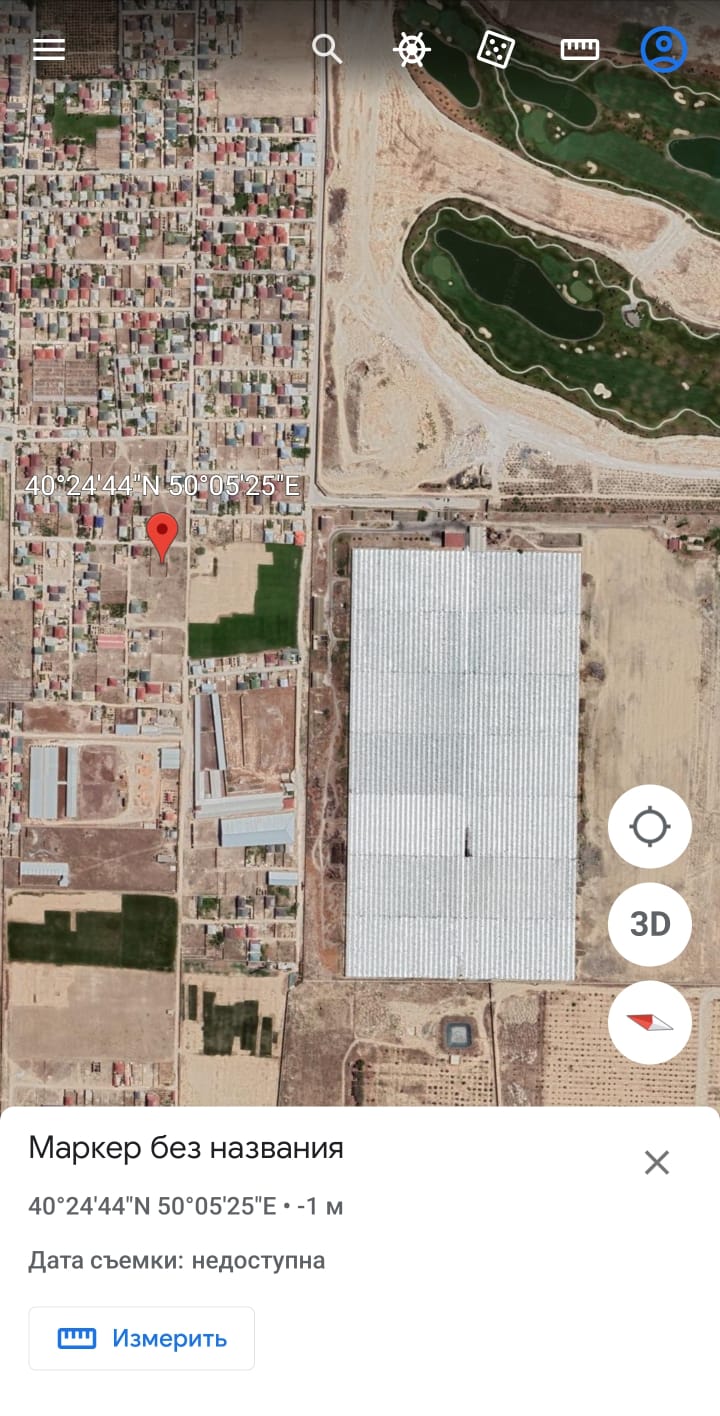
Task: Open the hamburger menu
Action: (48, 49)
